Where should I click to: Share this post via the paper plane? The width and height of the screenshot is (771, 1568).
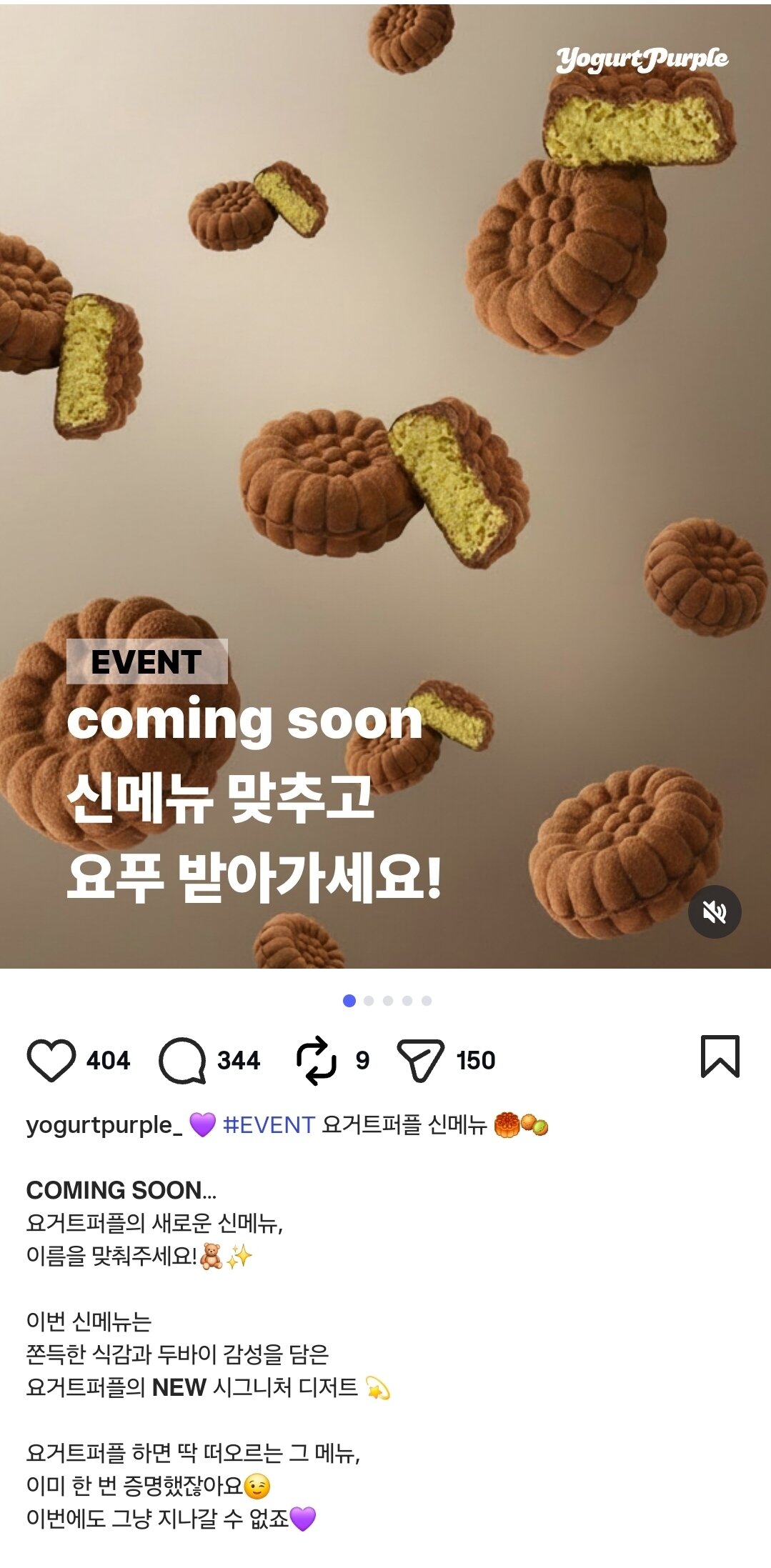(420, 1060)
